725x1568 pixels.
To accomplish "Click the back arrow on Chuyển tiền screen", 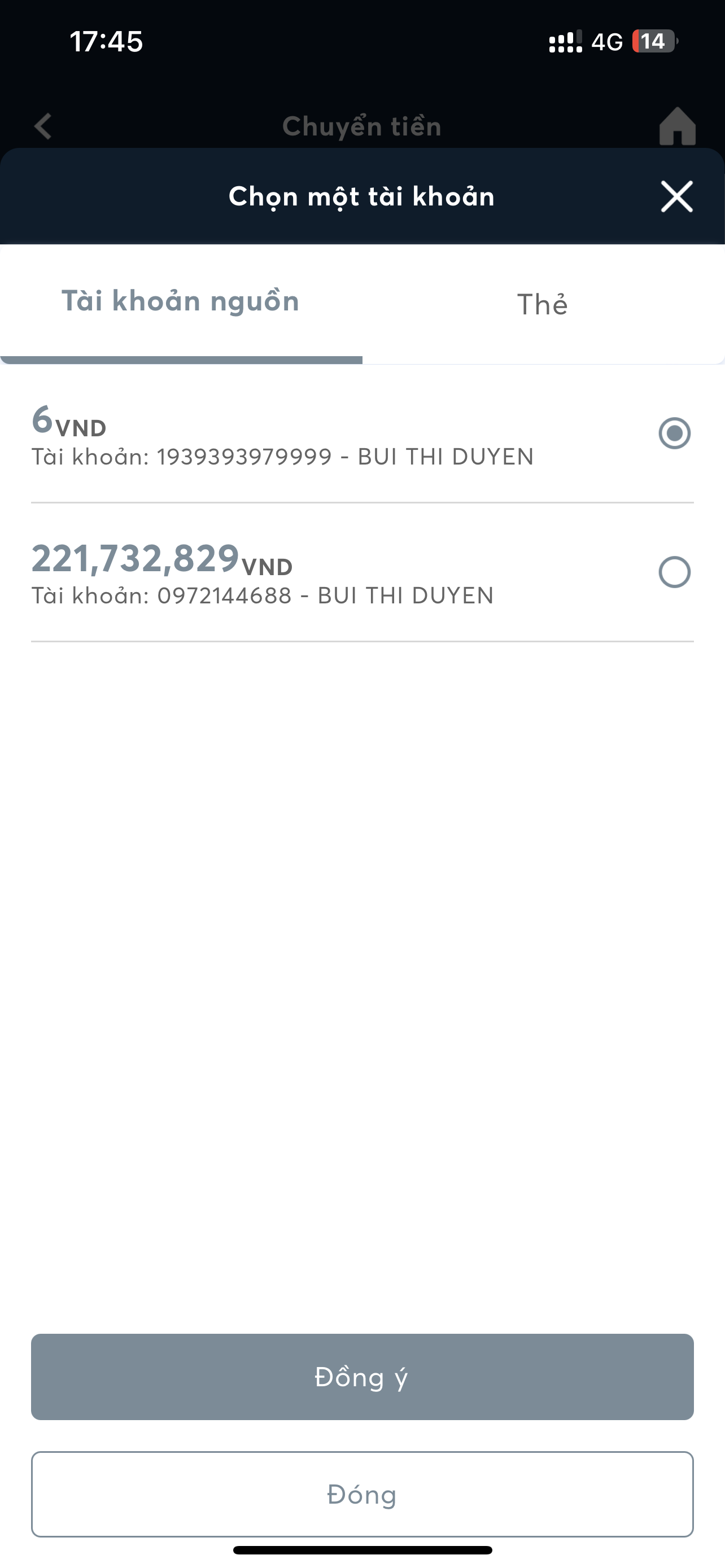I will click(41, 126).
